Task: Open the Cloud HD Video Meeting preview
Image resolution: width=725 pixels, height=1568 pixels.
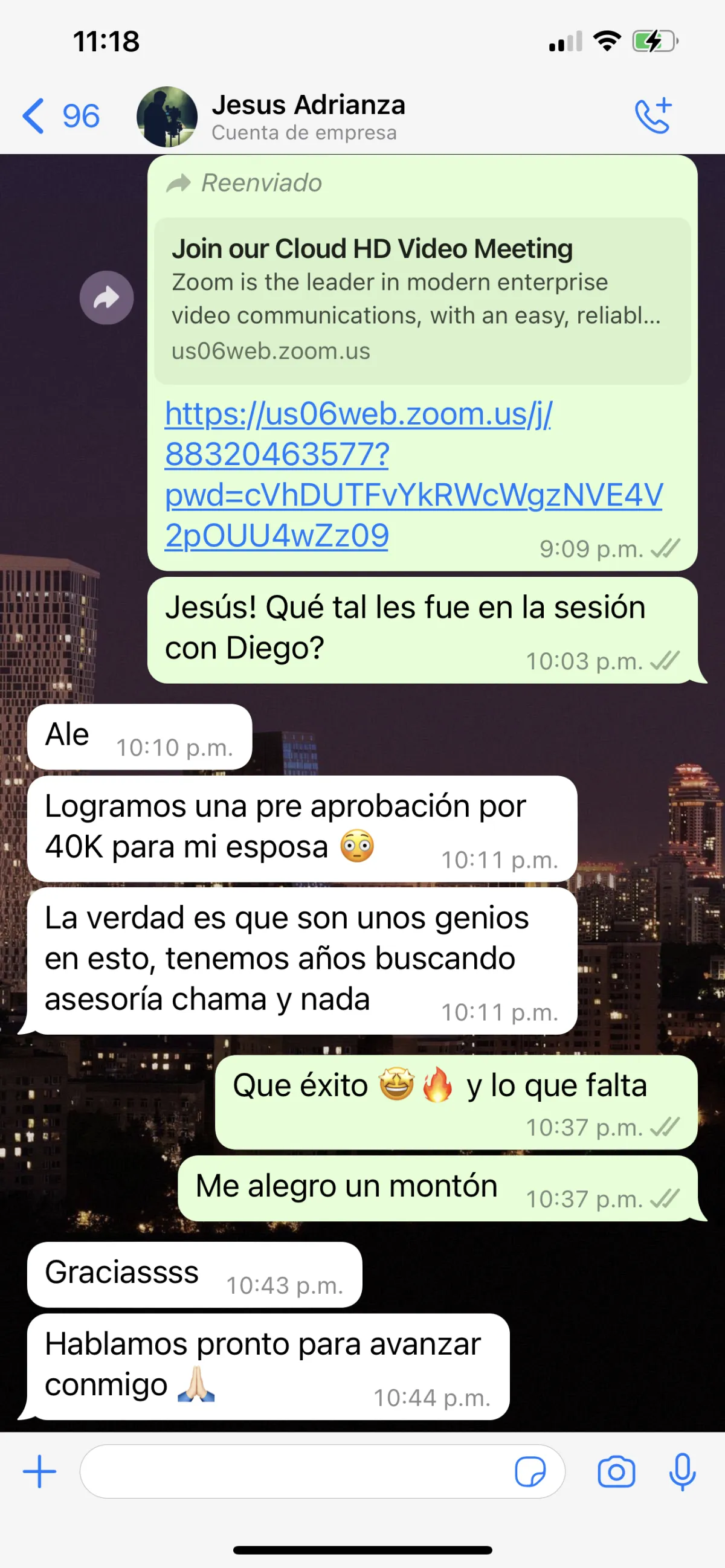Action: pos(421,300)
